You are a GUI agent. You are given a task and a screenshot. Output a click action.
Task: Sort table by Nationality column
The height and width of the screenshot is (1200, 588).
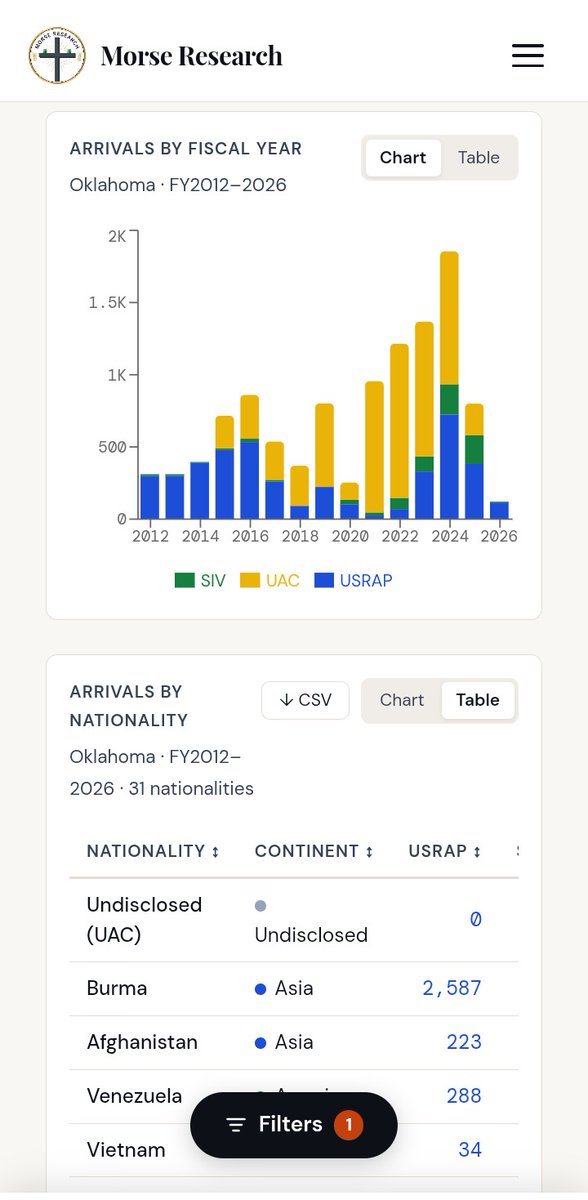153,851
